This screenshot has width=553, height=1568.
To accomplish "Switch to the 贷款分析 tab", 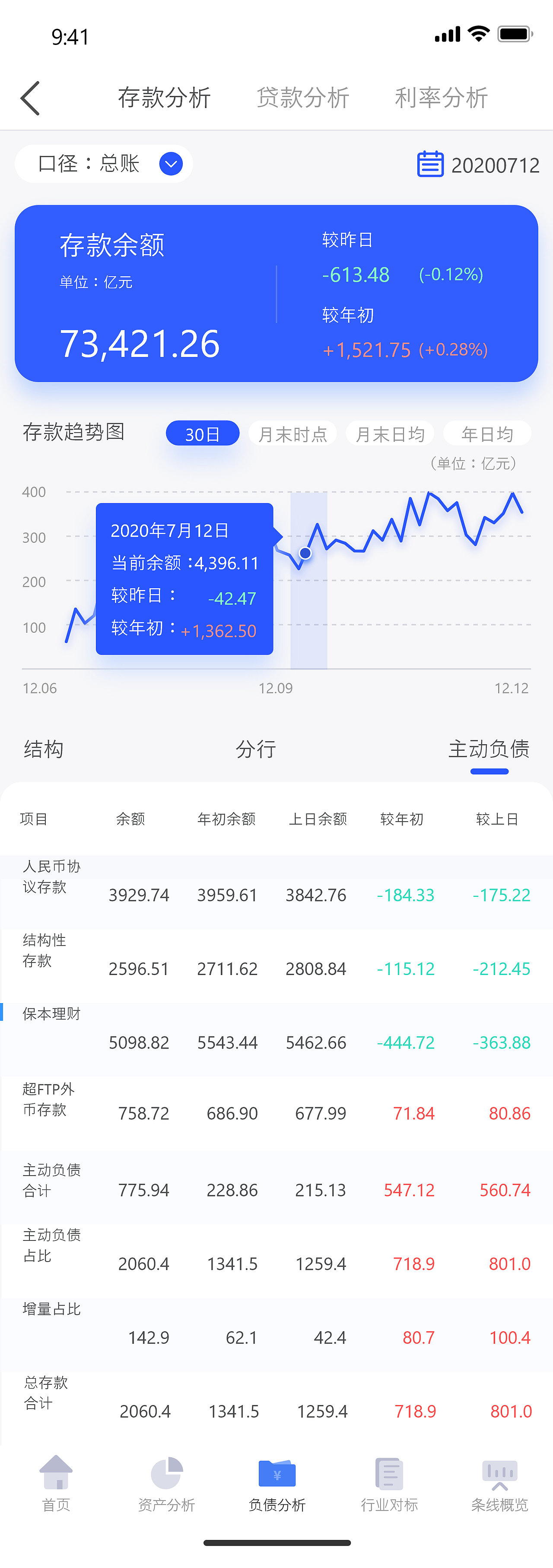I will (x=303, y=97).
